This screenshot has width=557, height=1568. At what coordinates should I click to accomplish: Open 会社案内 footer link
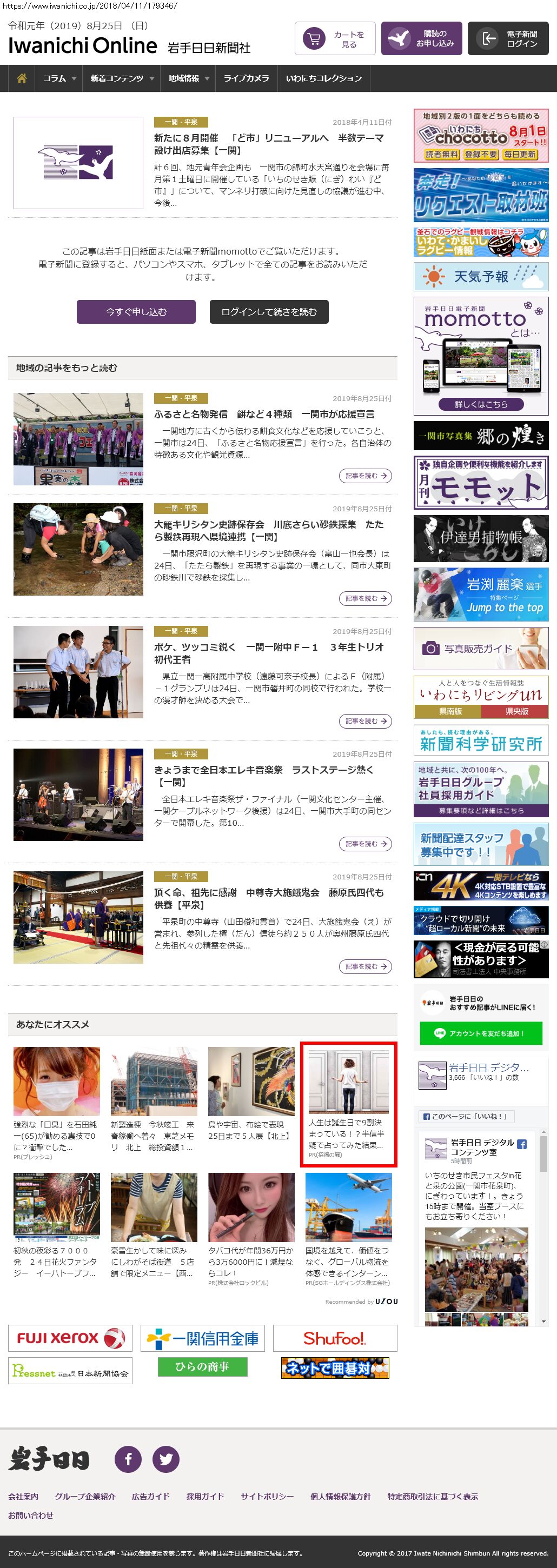pyautogui.click(x=23, y=1496)
